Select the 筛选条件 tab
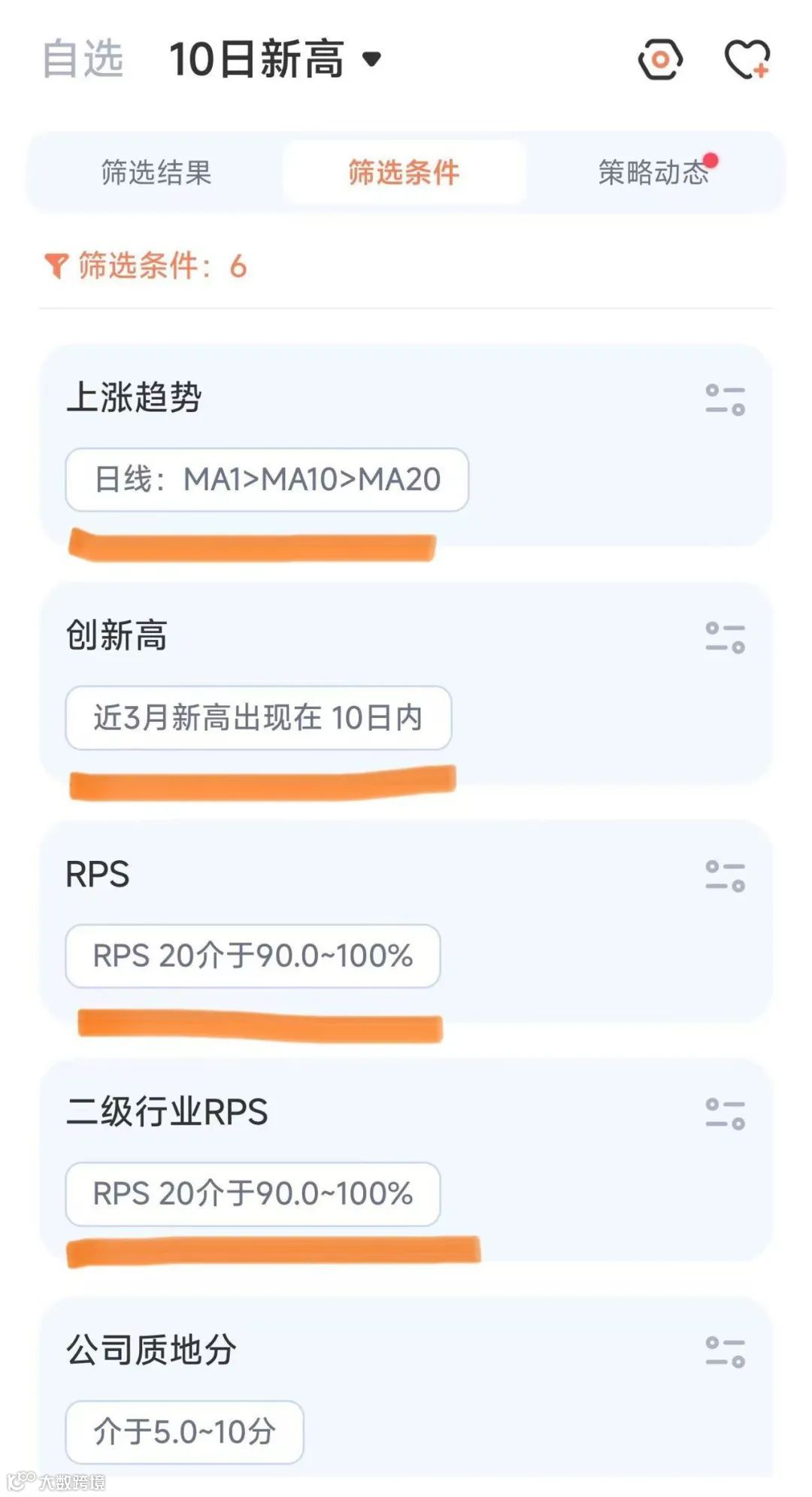This screenshot has width=812, height=1497. tap(404, 173)
